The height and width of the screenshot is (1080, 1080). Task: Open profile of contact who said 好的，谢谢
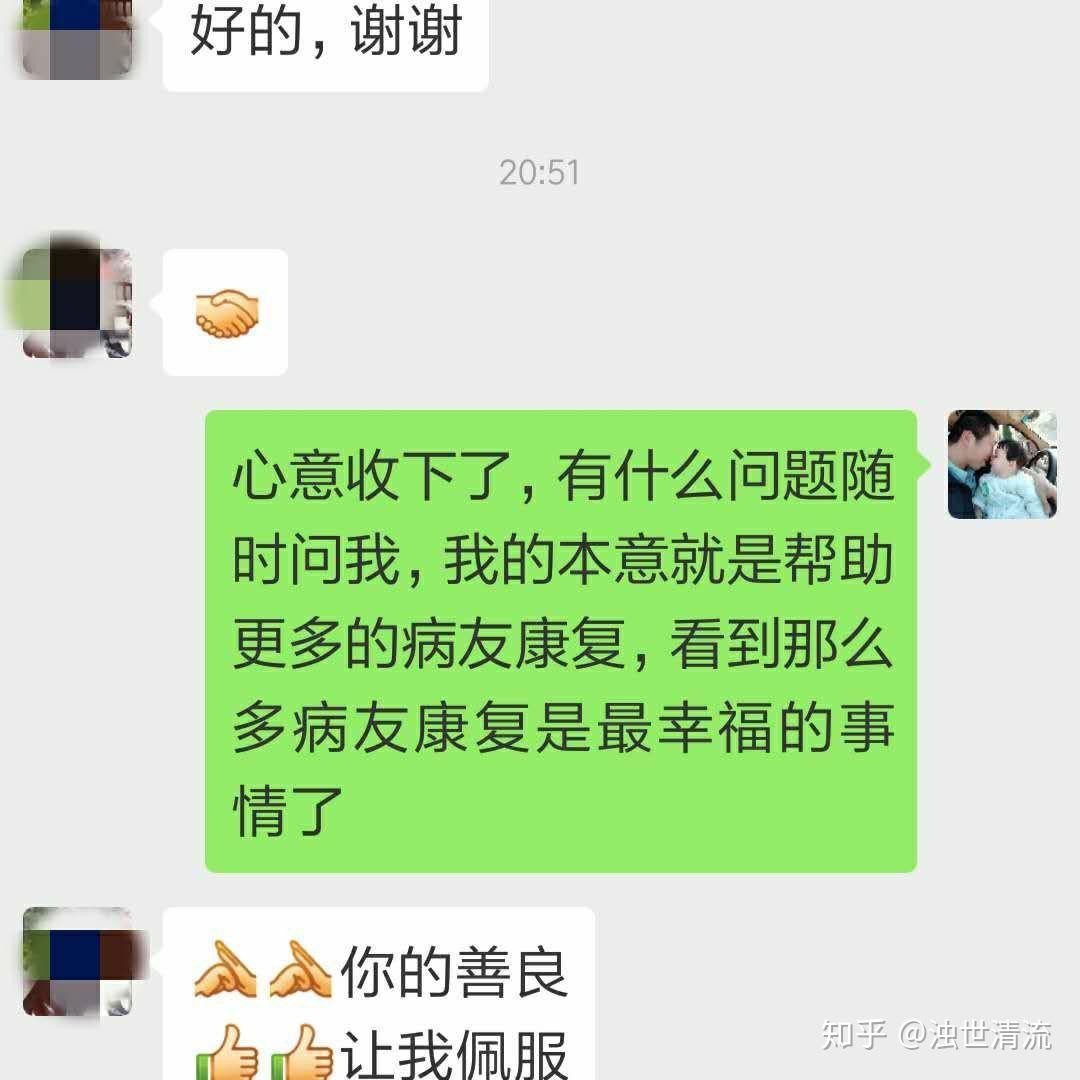pyautogui.click(x=78, y=38)
